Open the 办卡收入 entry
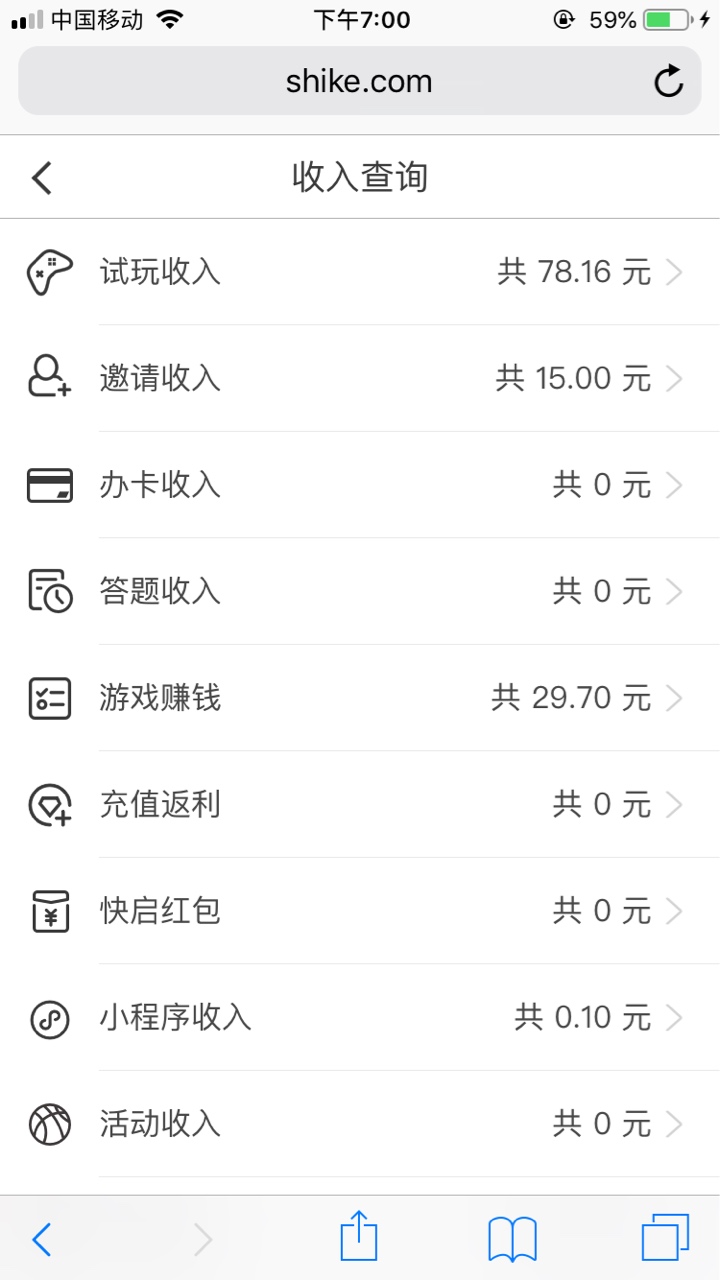Screen dimensions: 720x1280 click(x=360, y=485)
